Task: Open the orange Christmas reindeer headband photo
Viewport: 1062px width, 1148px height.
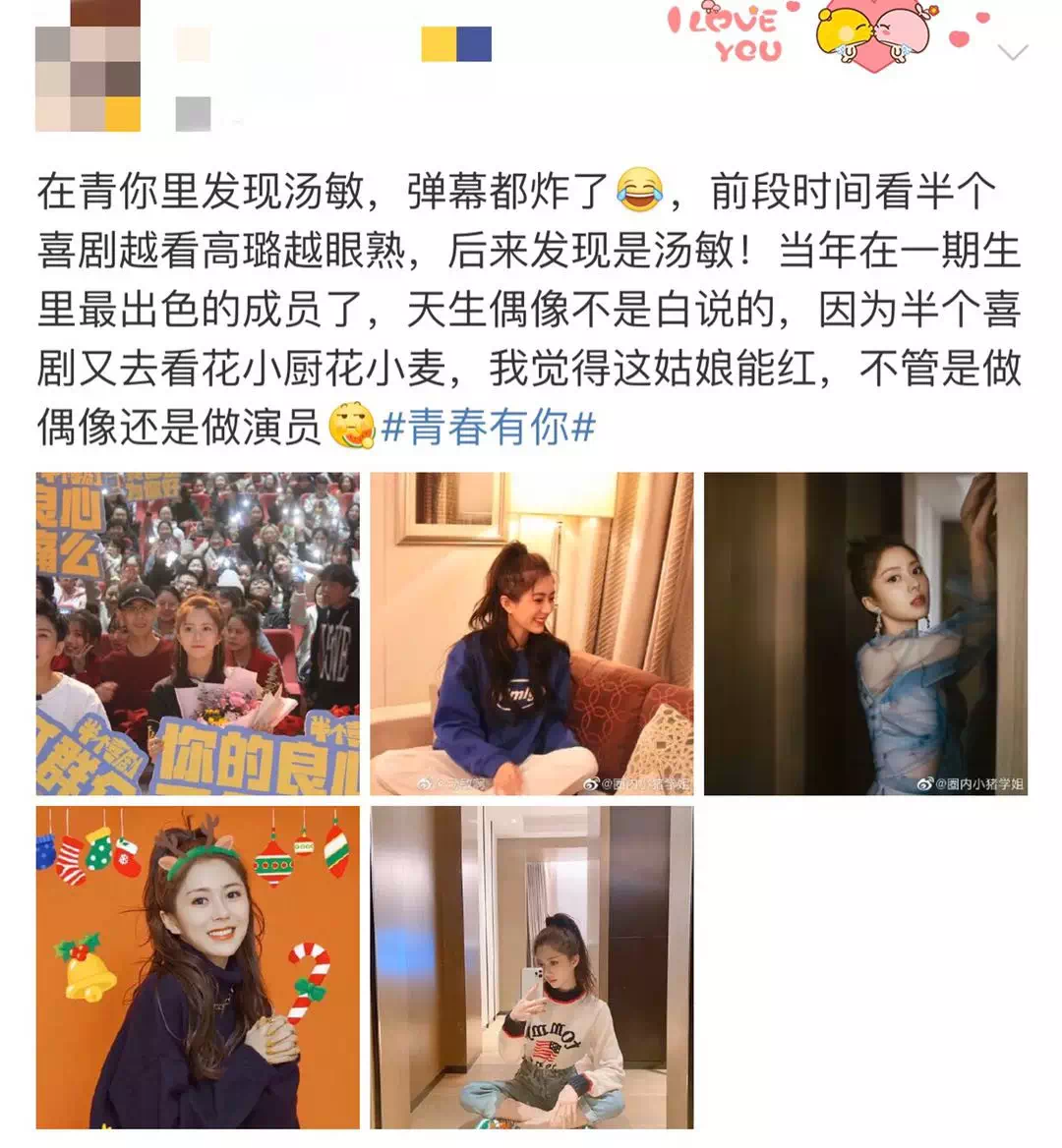Action: click(x=198, y=967)
